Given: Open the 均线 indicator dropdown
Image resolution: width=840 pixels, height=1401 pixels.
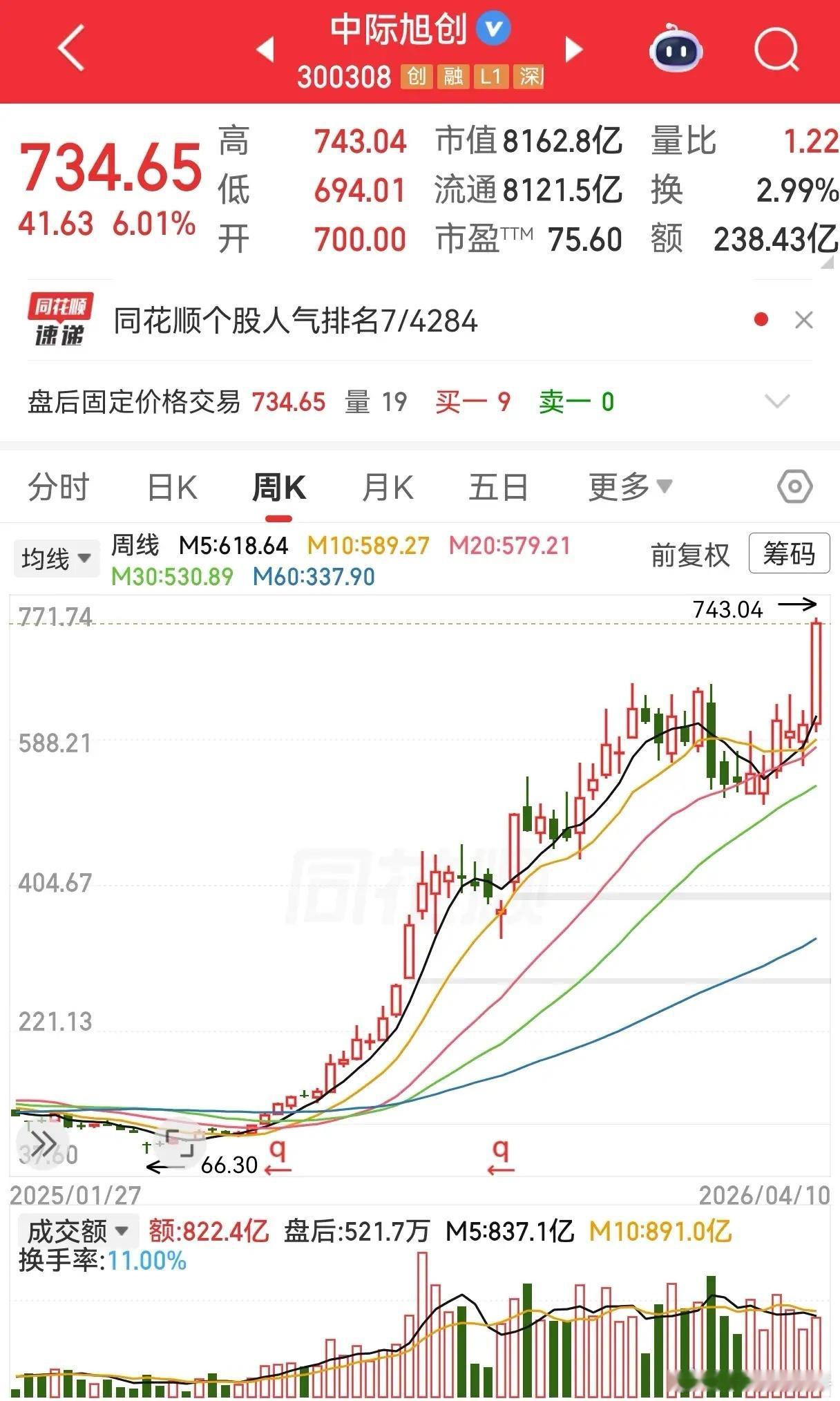Looking at the screenshot, I should [55, 557].
